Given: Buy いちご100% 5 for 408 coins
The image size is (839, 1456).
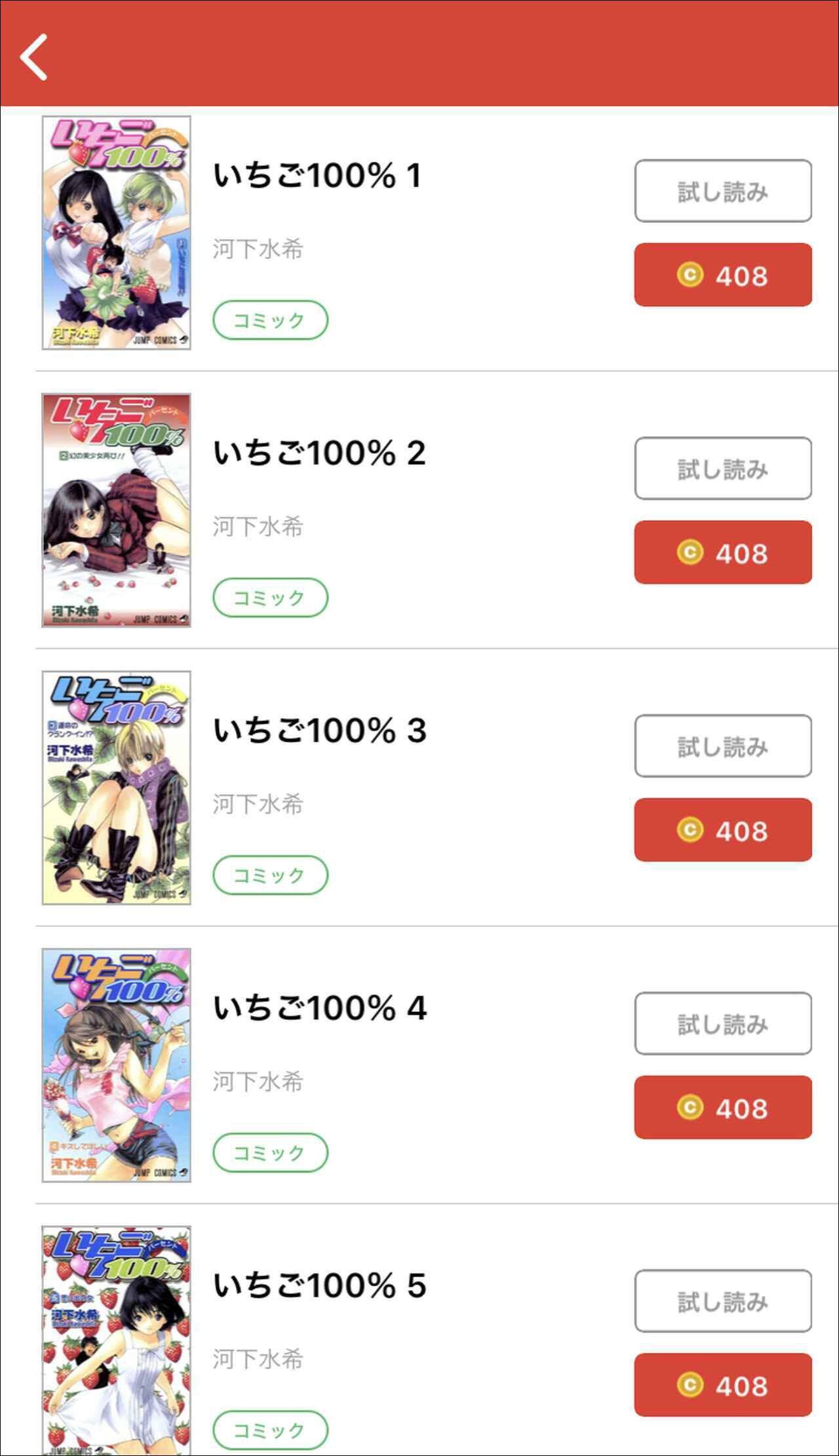Looking at the screenshot, I should tap(722, 1385).
